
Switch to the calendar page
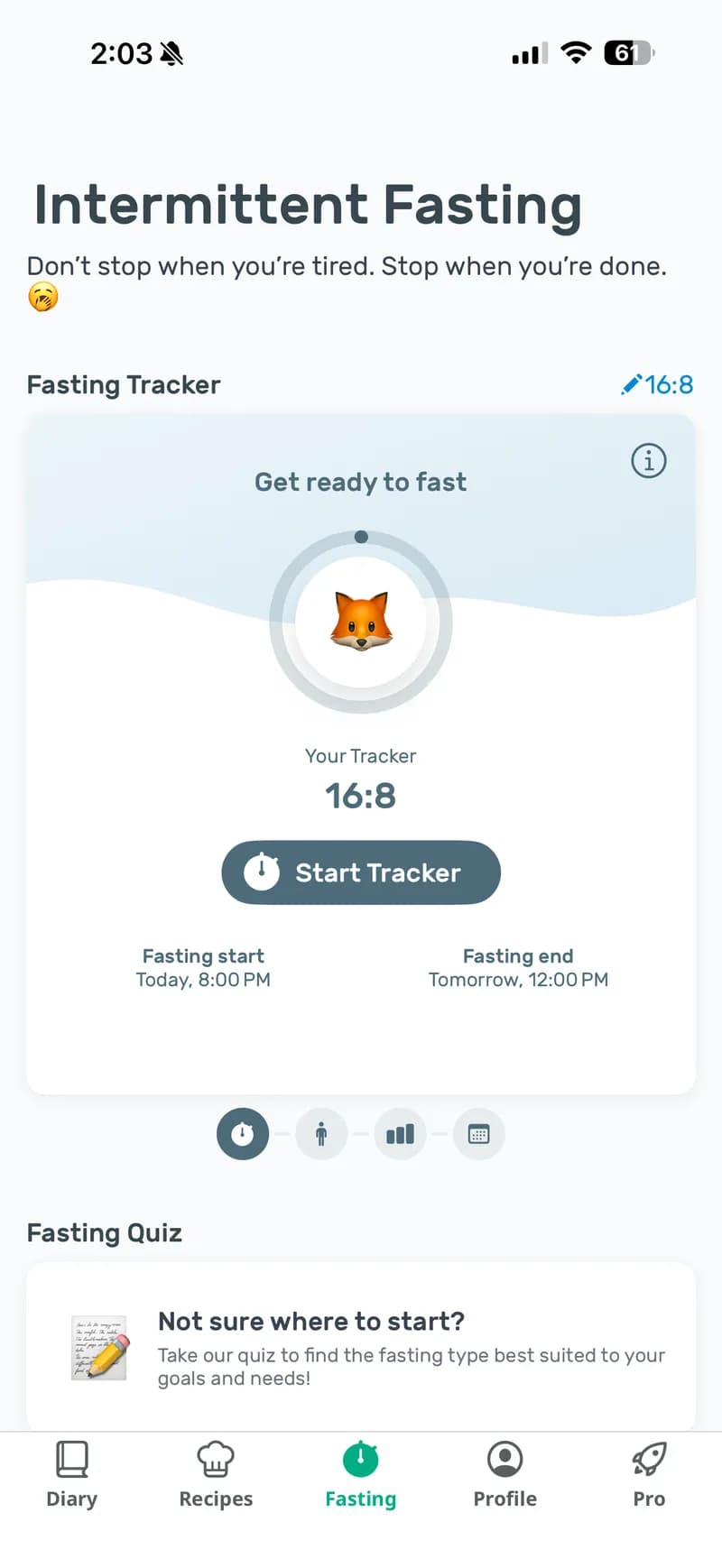pyautogui.click(x=478, y=1134)
